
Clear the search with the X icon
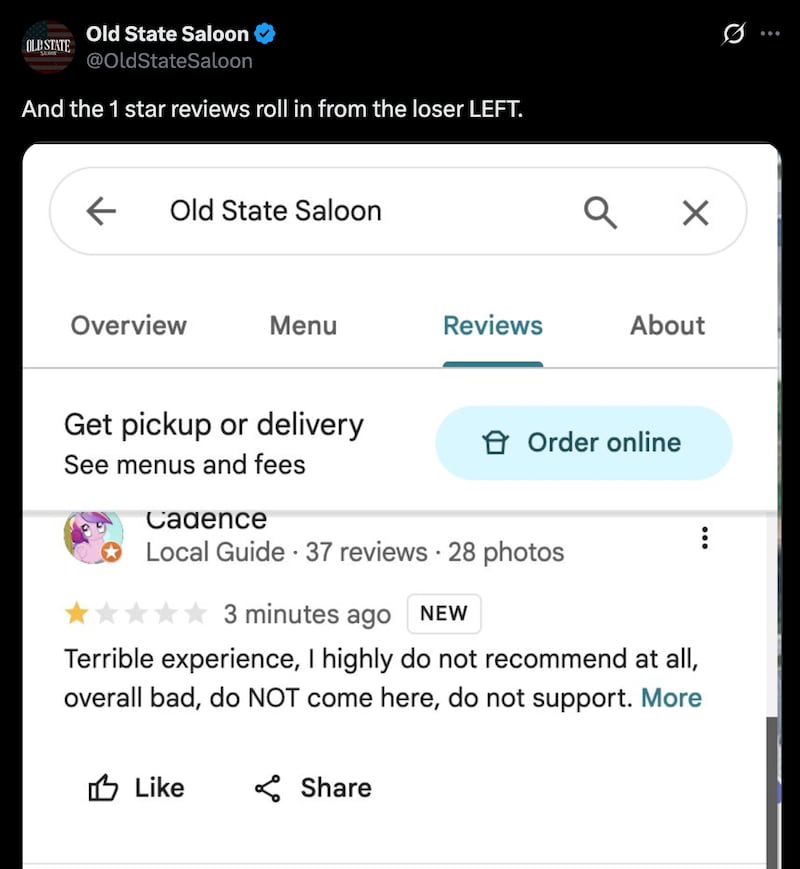695,212
